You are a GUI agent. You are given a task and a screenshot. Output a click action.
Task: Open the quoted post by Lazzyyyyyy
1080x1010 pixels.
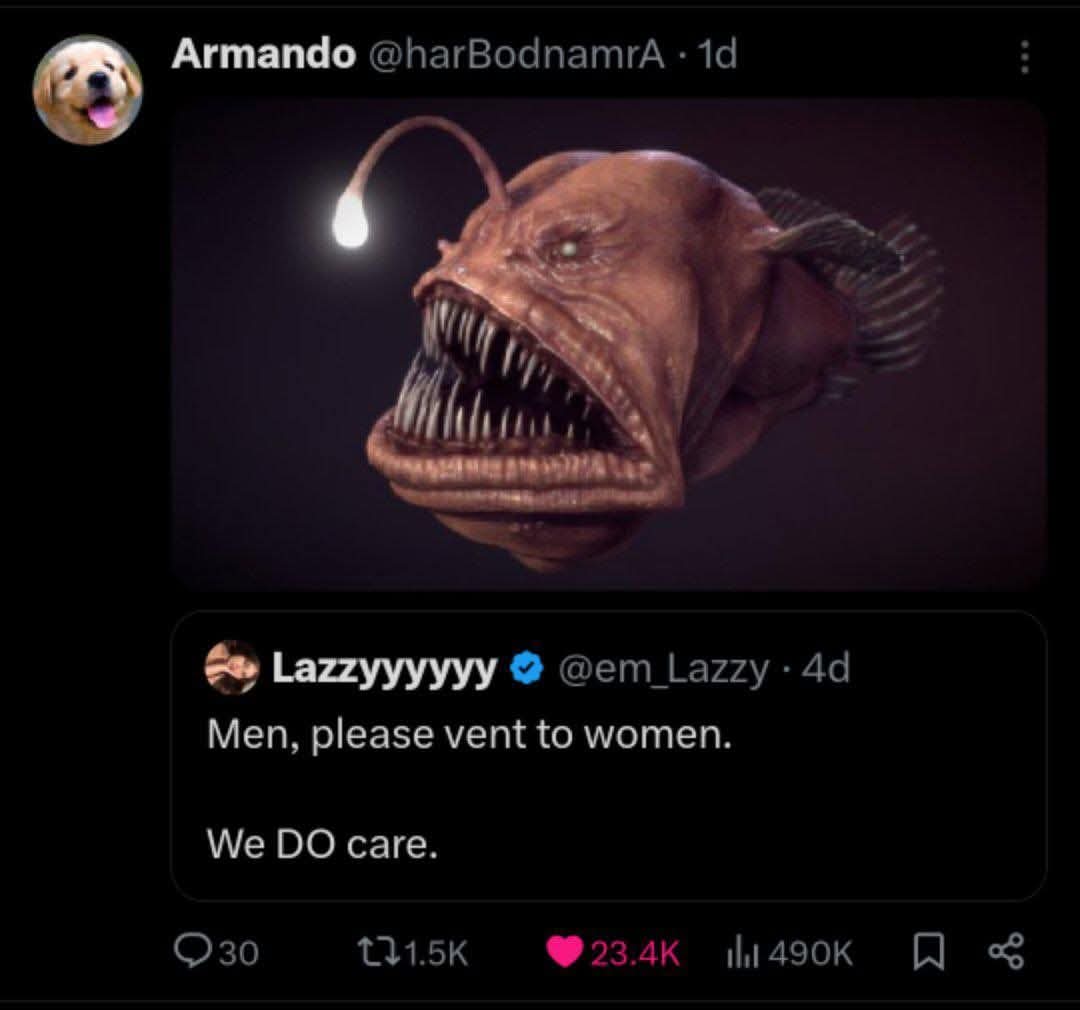608,790
